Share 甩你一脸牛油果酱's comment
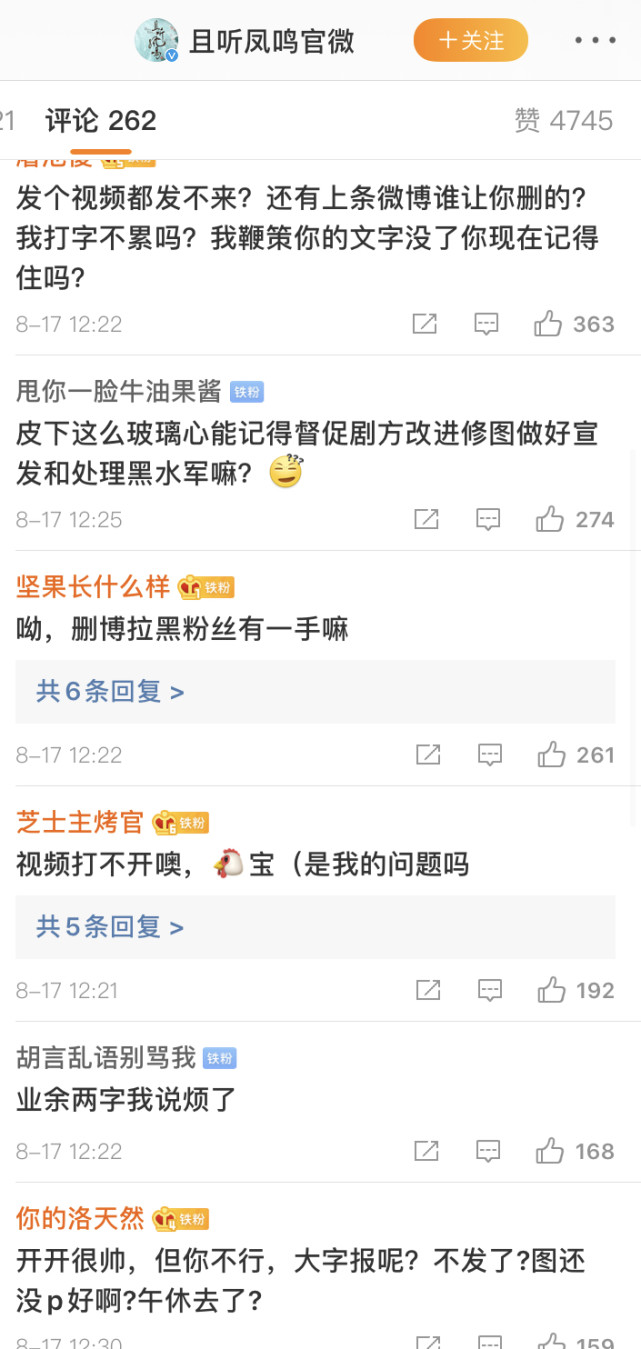 [426, 519]
